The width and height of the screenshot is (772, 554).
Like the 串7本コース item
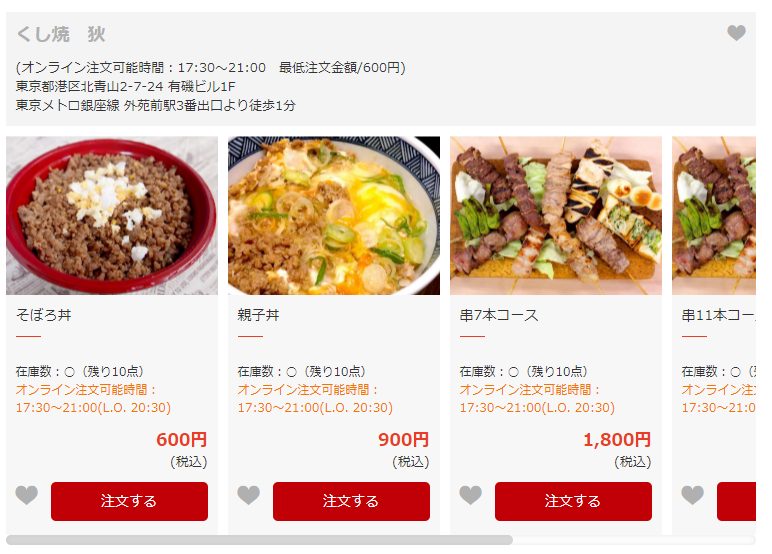[x=470, y=495]
